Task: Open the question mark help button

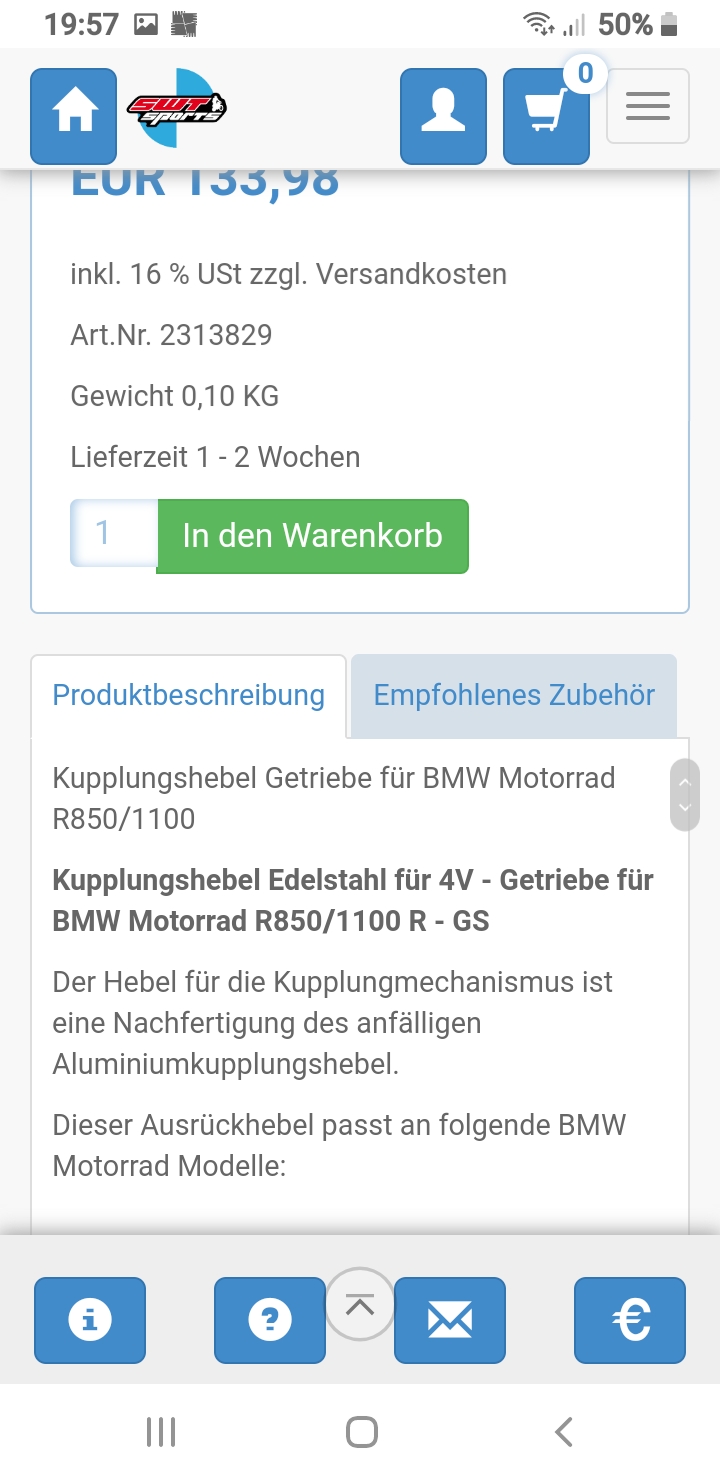Action: (270, 1320)
